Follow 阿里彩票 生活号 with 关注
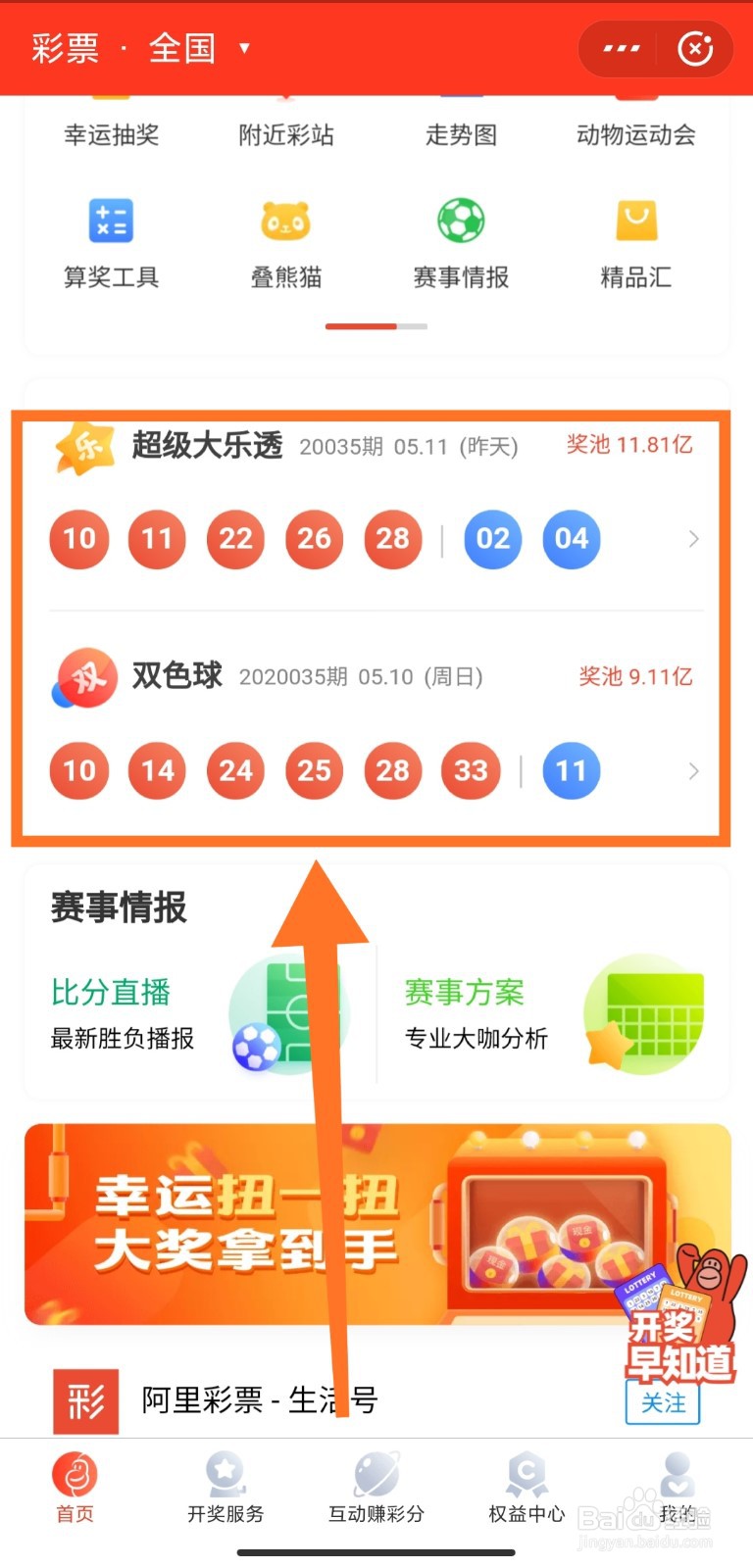 click(663, 1403)
